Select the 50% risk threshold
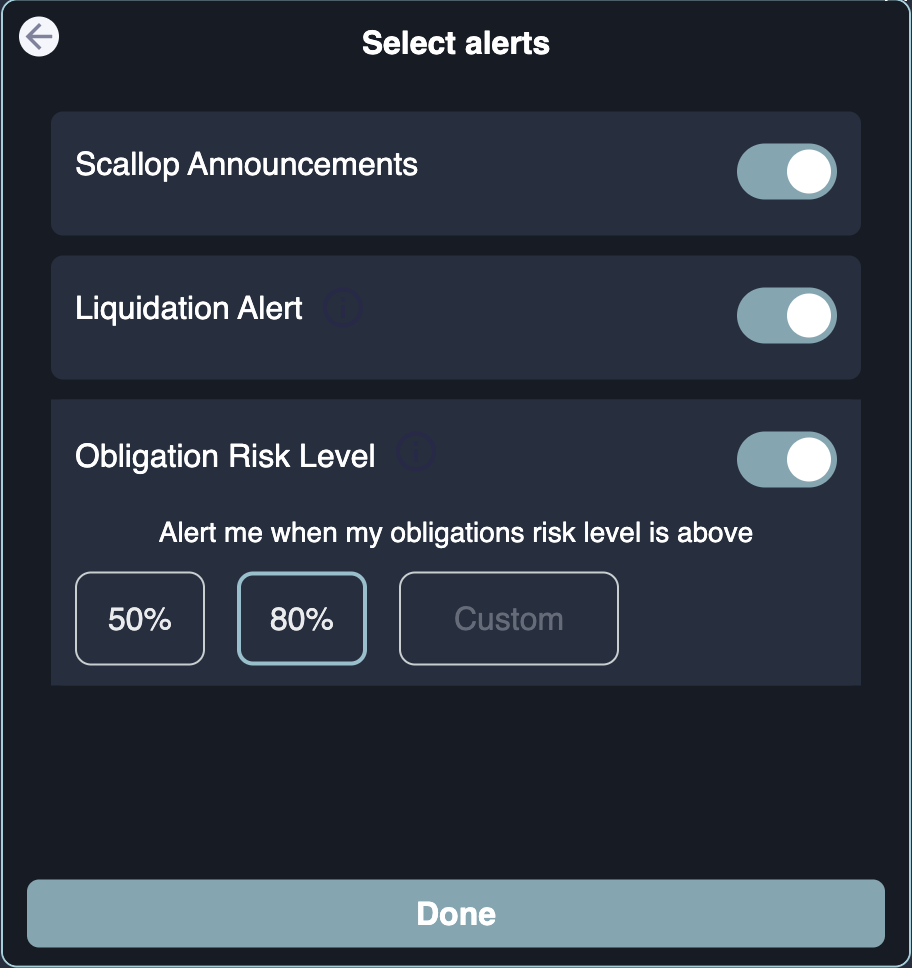Screen dimensions: 912x968 pyautogui.click(x=140, y=619)
